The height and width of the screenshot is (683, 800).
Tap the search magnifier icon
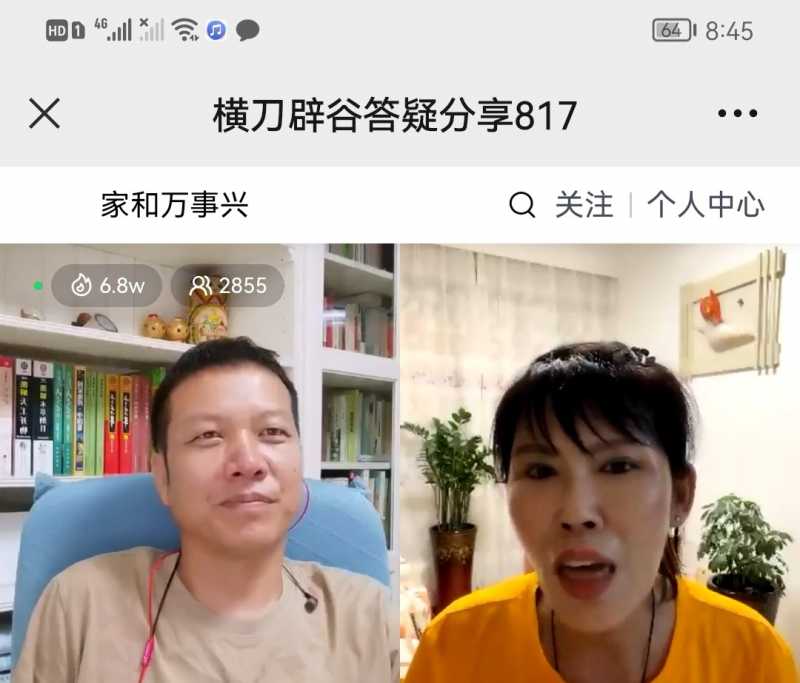tap(522, 205)
